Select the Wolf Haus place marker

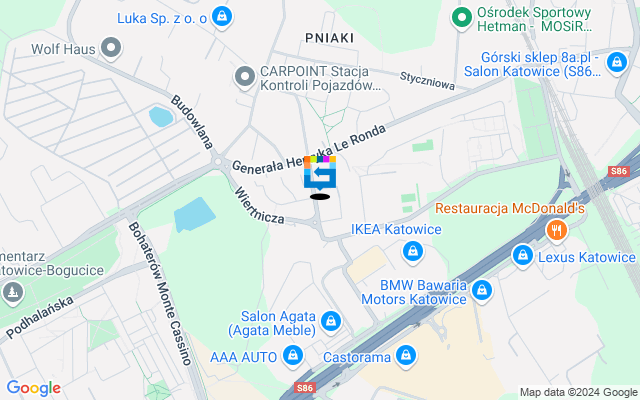[x=112, y=46]
